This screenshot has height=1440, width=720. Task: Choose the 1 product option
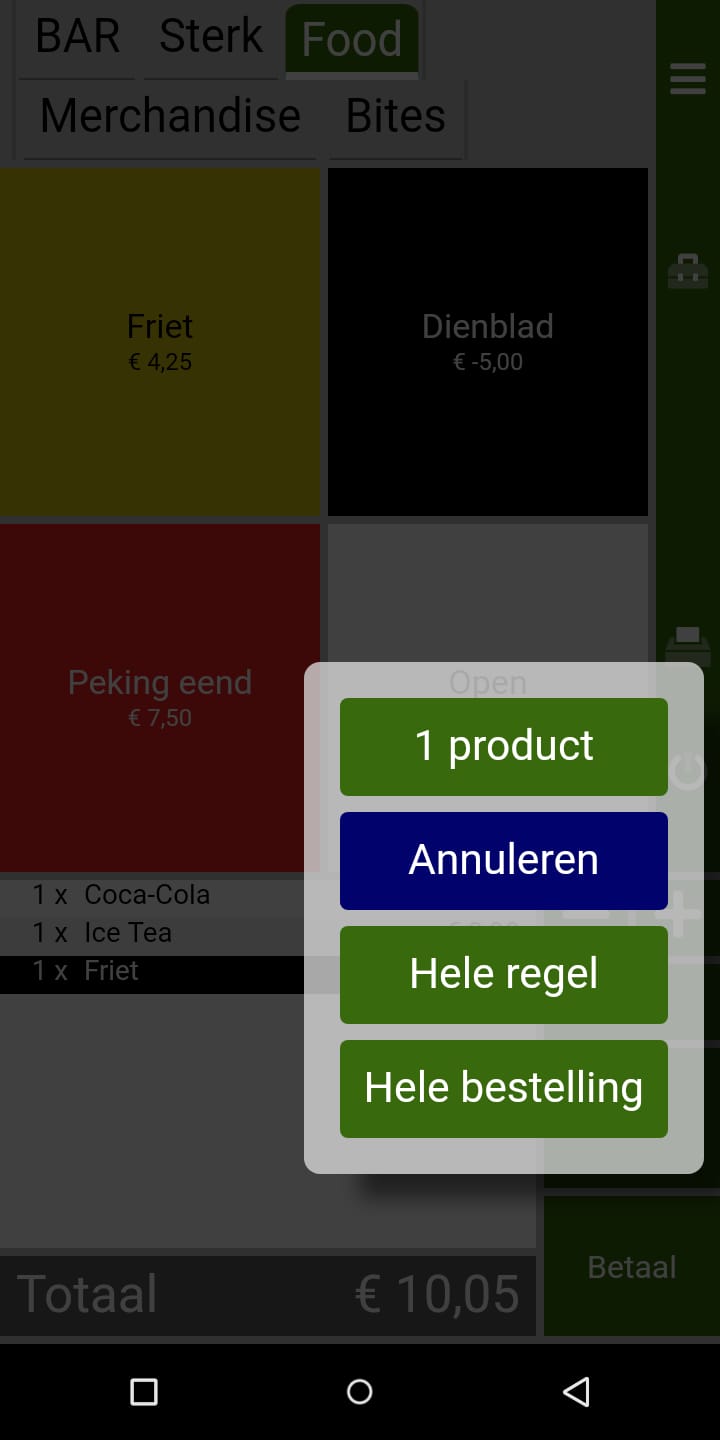[x=503, y=746]
